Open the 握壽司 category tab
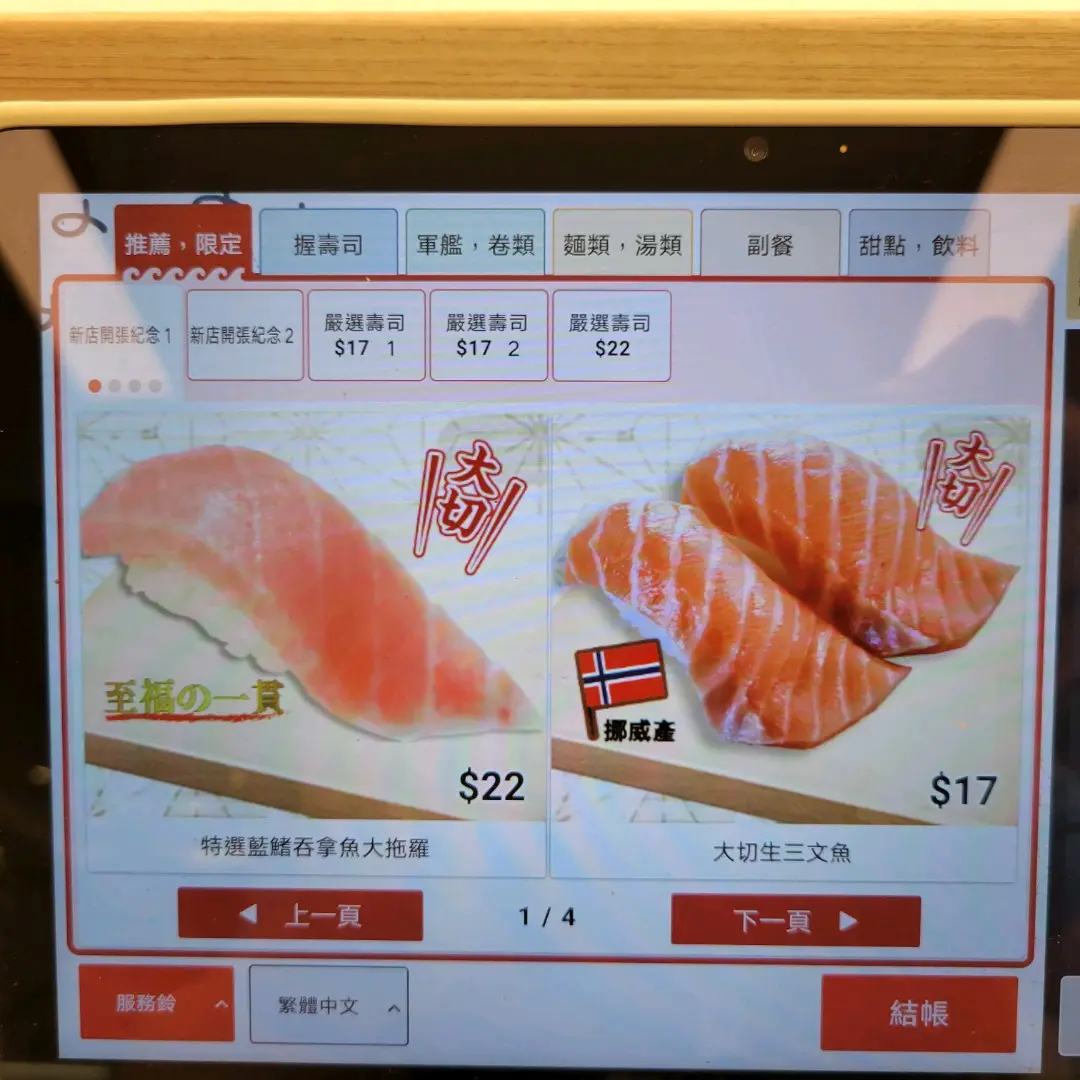The image size is (1080, 1080). pyautogui.click(x=328, y=243)
